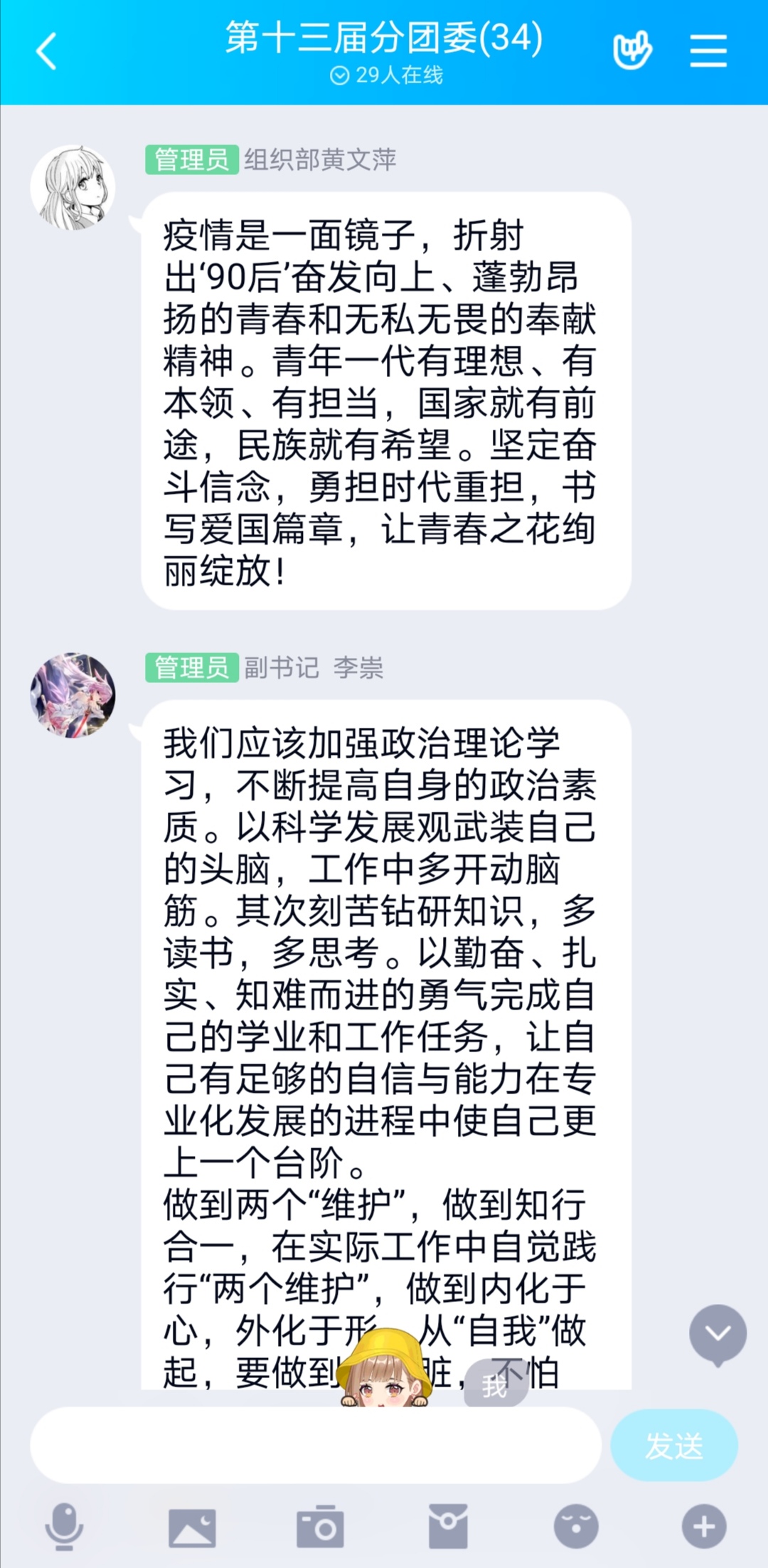View 组织部黄文萍's profile avatar
Screen dimensions: 768x1568
tap(73, 188)
